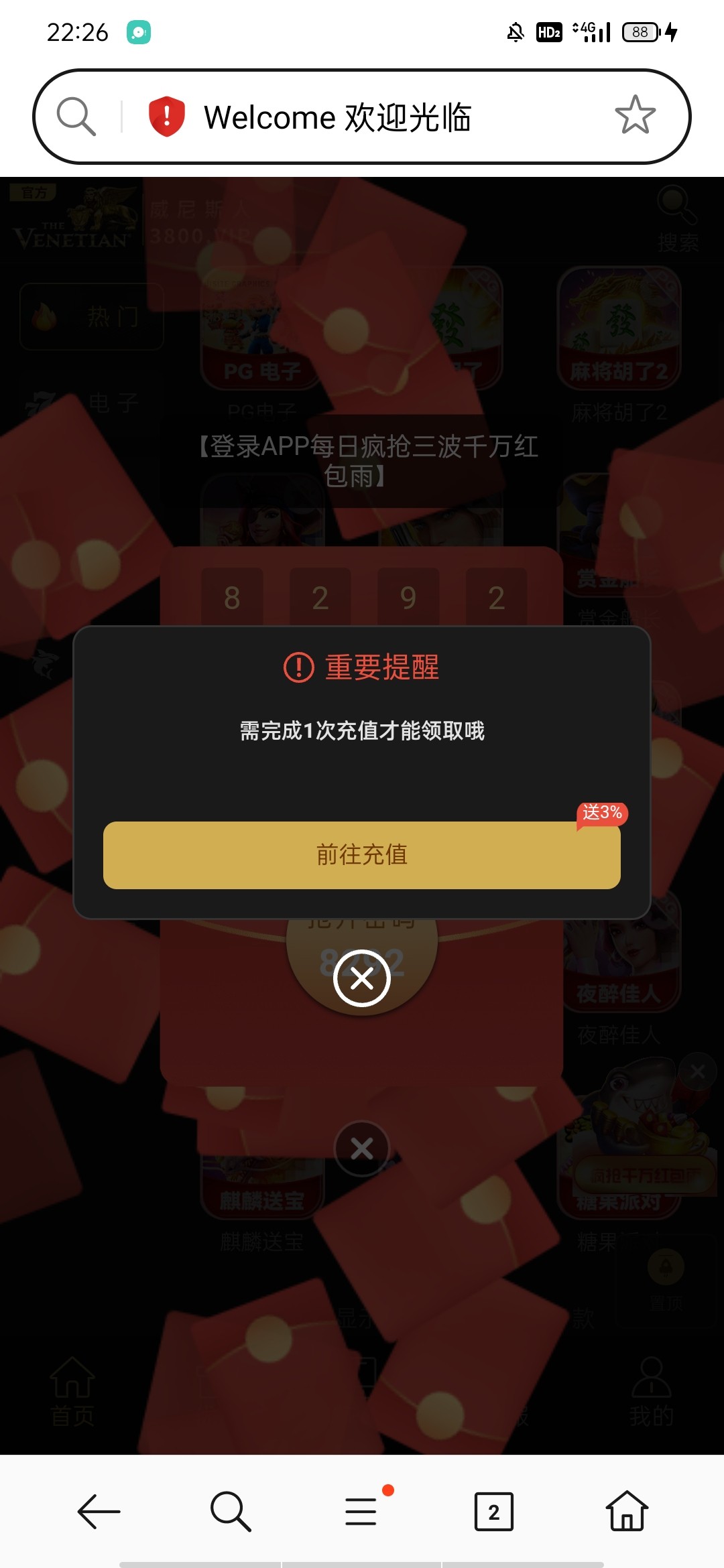Go back with the browser back arrow

click(99, 1512)
